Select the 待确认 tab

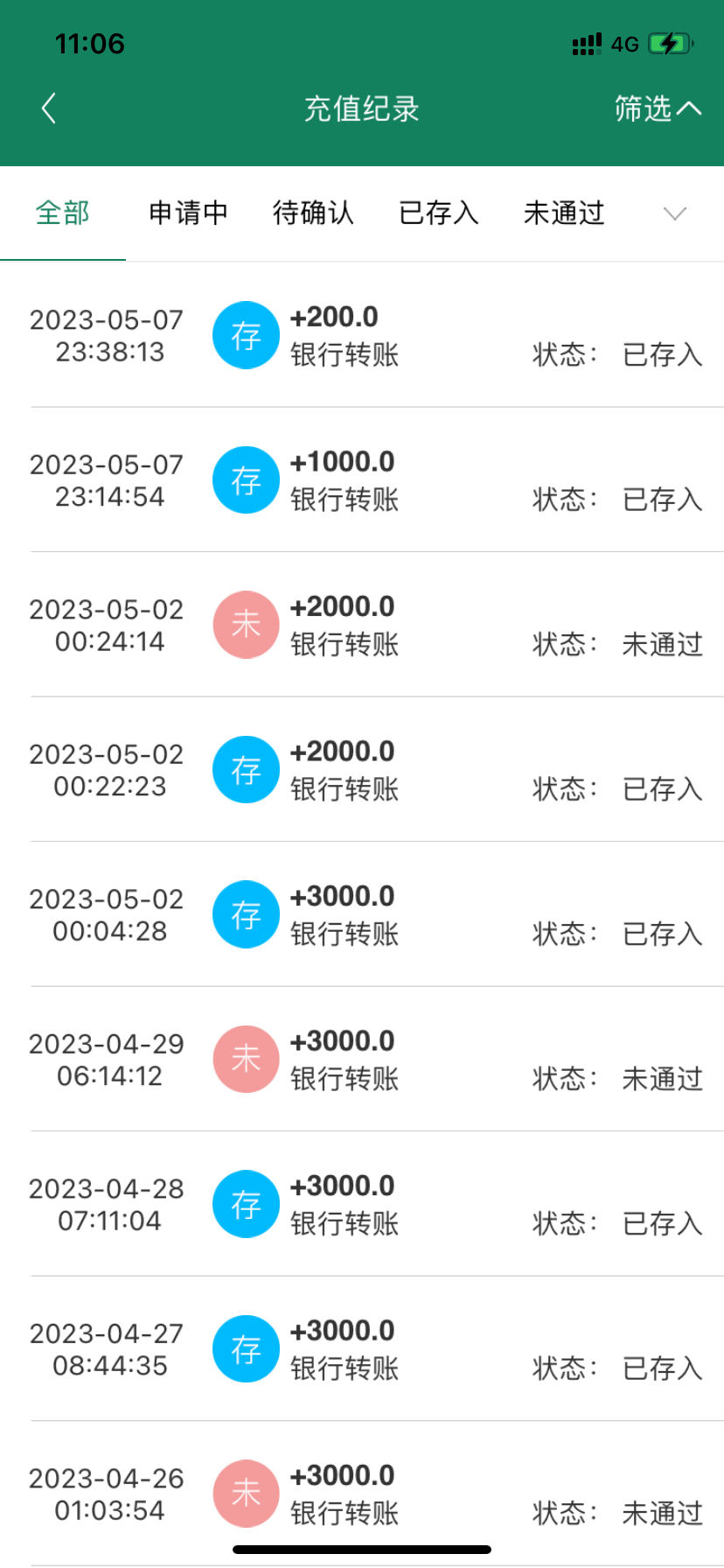(312, 213)
